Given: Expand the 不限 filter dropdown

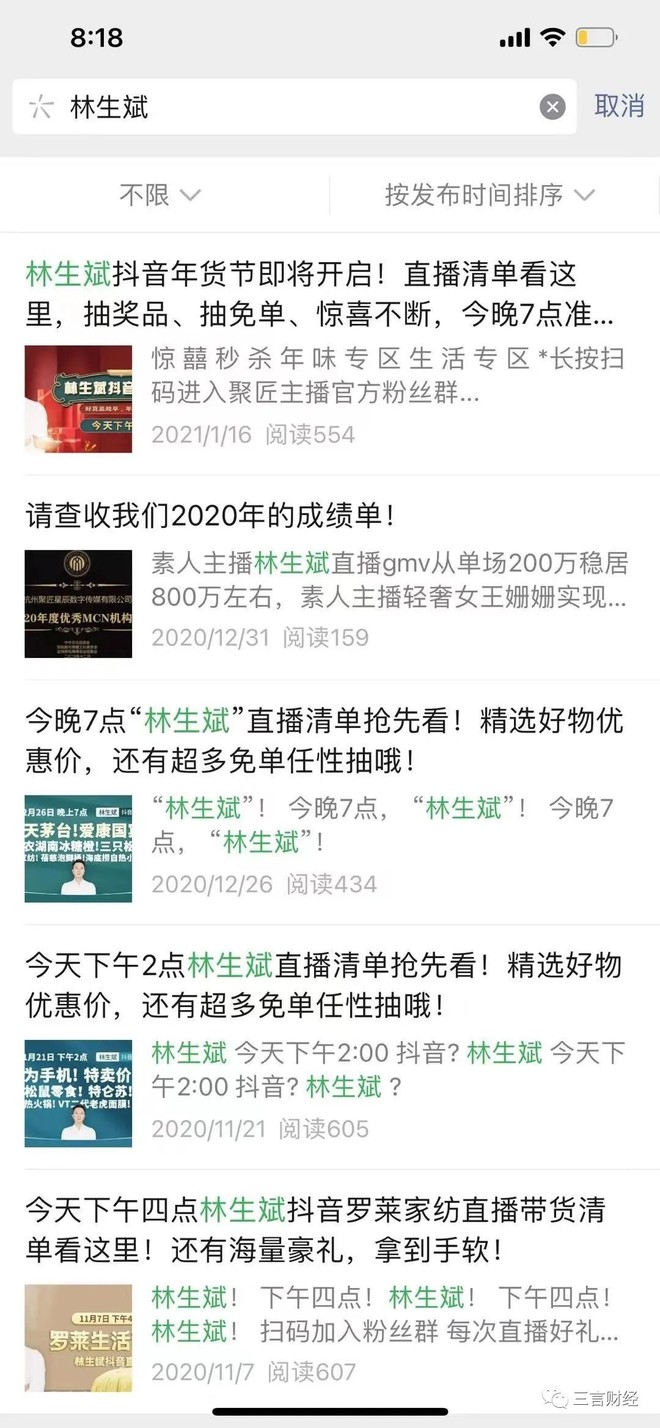Looking at the screenshot, I should 160,195.
